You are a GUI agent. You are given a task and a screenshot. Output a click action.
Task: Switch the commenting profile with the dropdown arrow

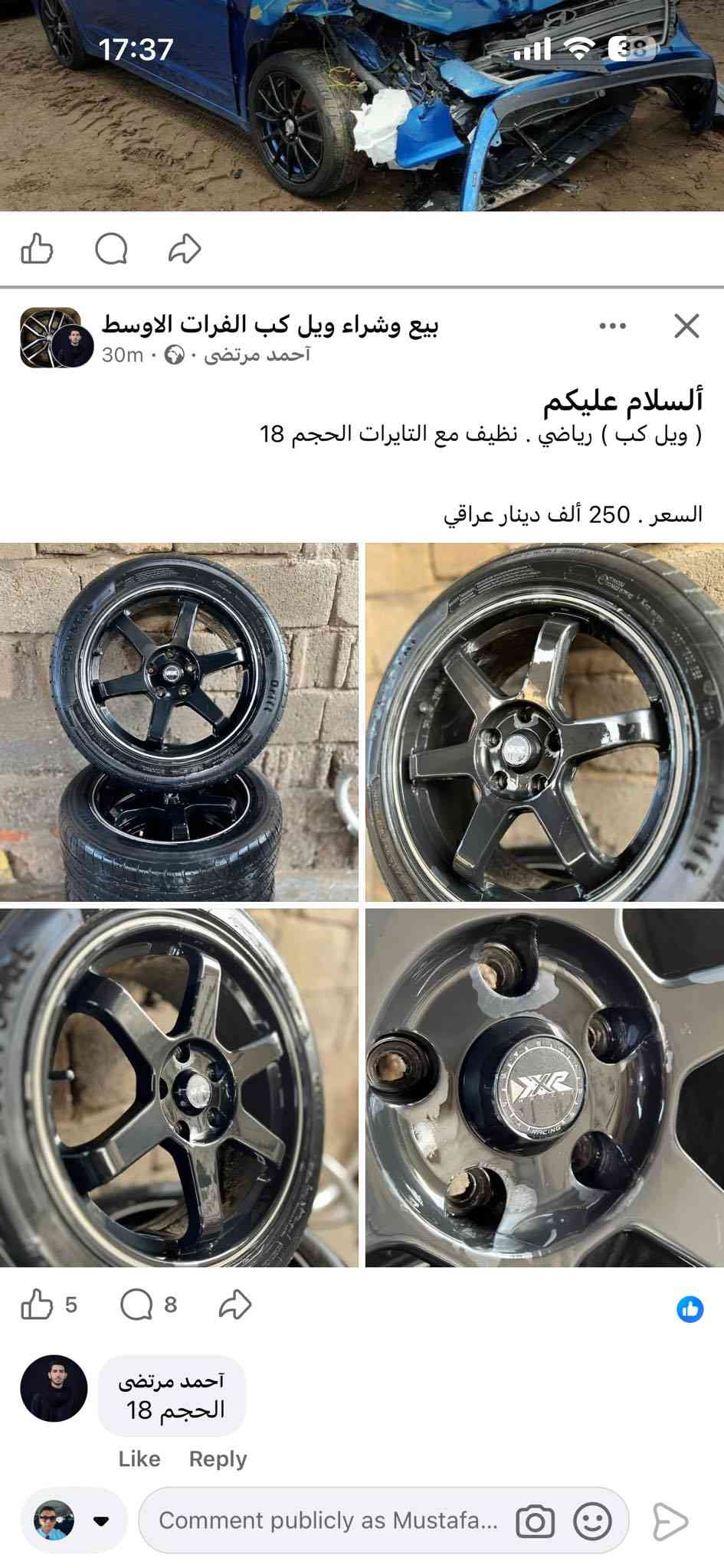pyautogui.click(x=101, y=1521)
